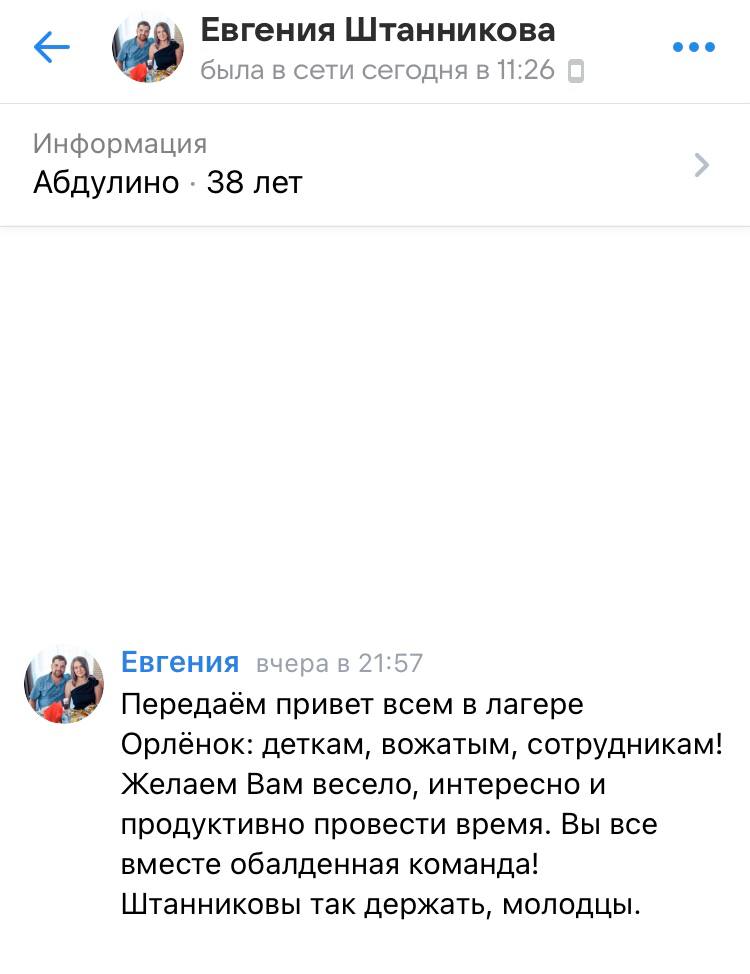Open sender name Евгения above the message

click(180, 662)
